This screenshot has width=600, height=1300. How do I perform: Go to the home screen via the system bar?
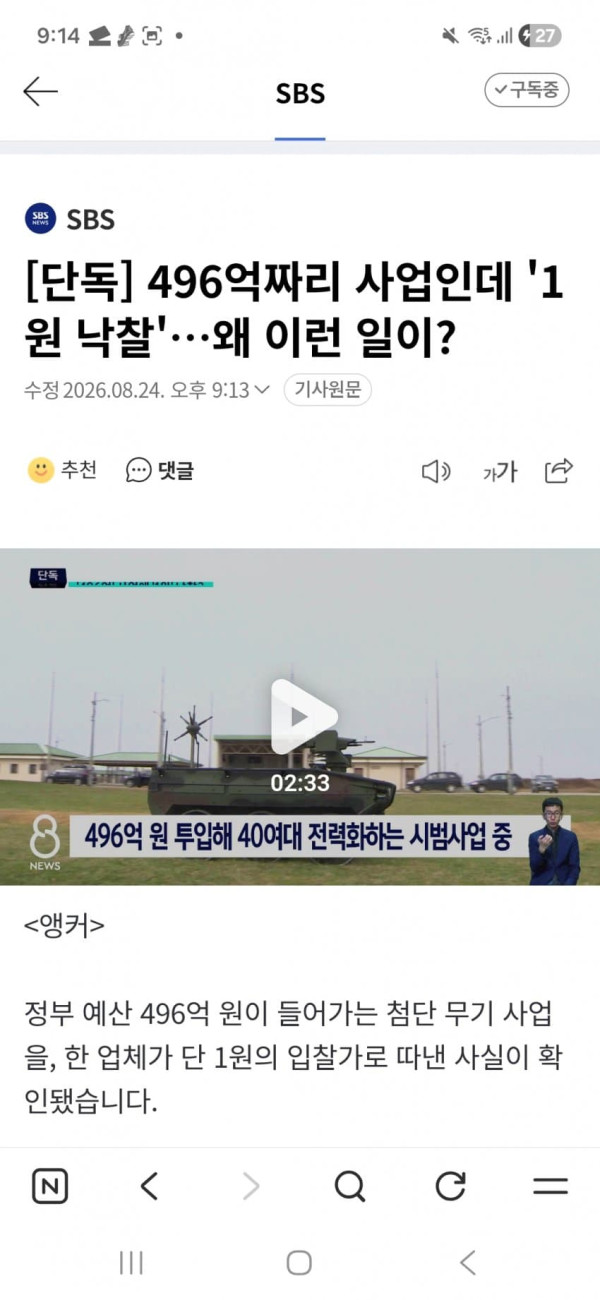(299, 1263)
